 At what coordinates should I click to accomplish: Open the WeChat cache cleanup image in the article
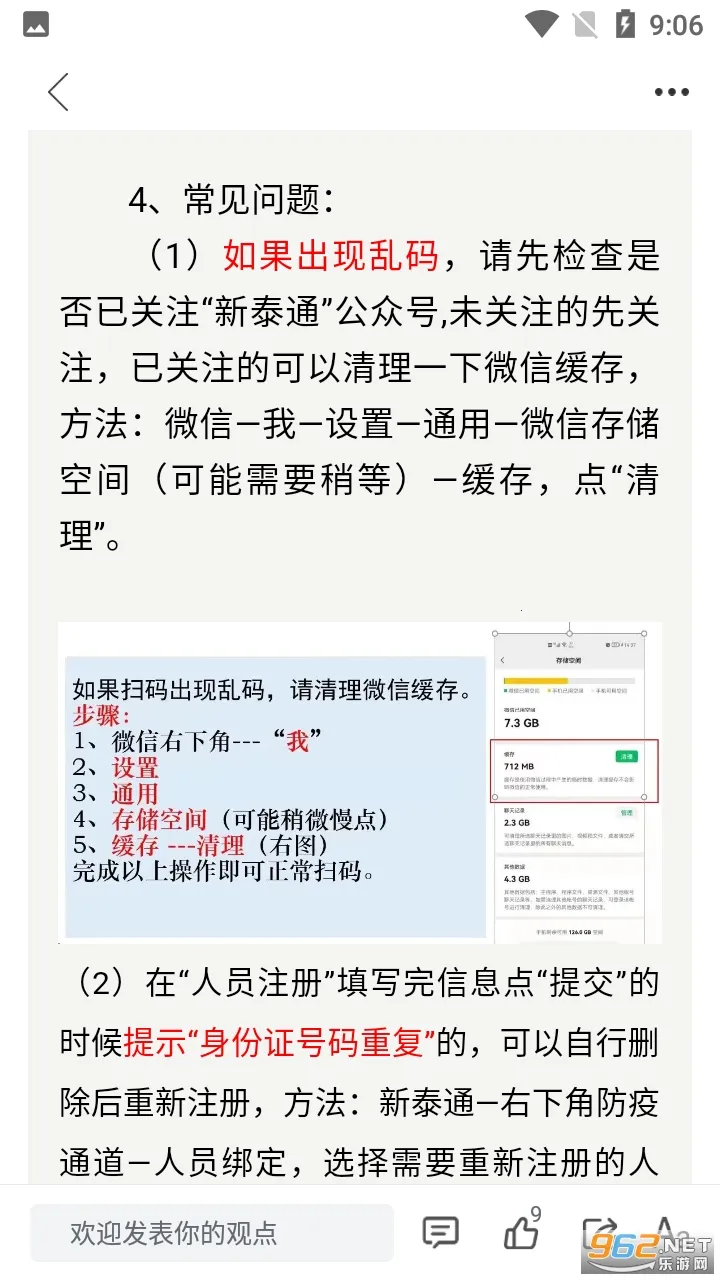click(360, 782)
